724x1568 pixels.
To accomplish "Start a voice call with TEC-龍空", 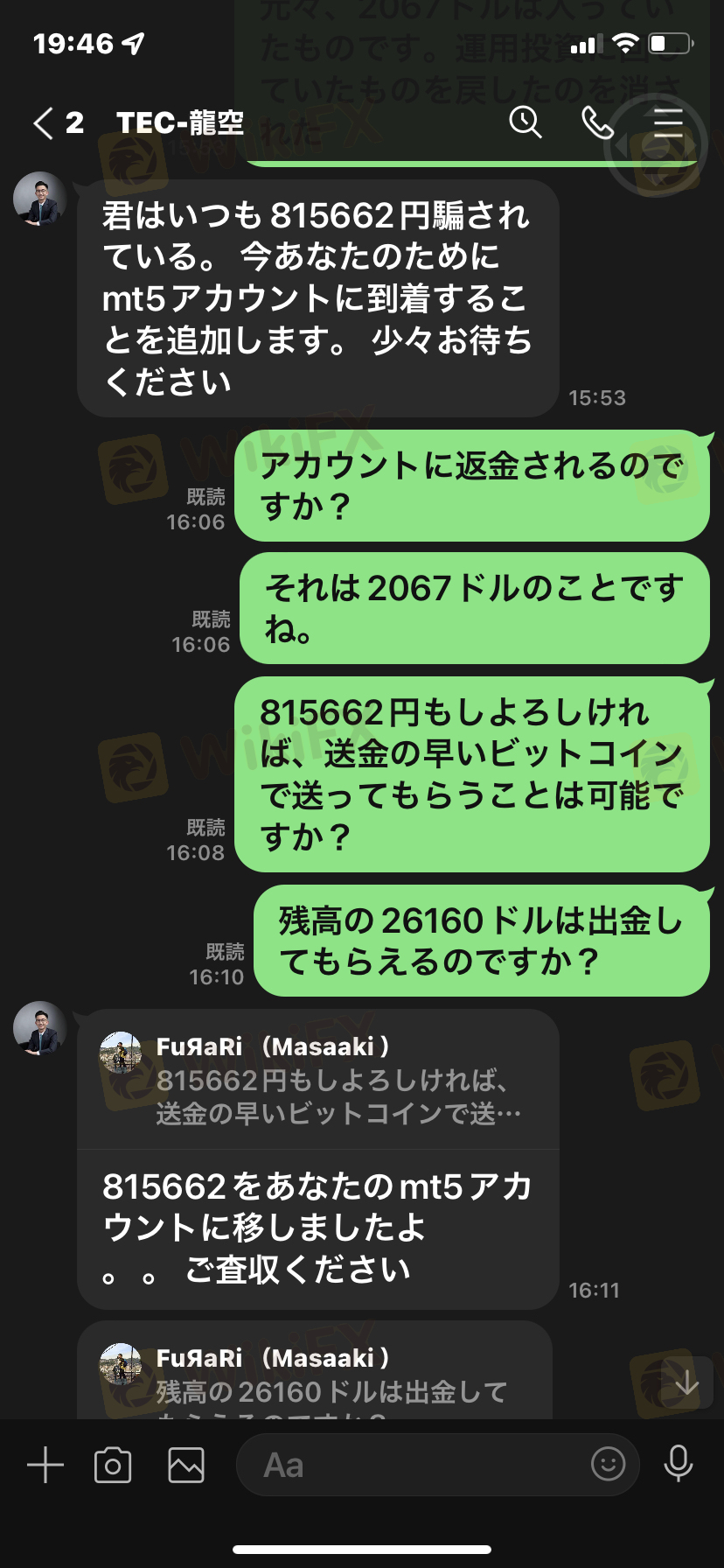I will (x=597, y=123).
